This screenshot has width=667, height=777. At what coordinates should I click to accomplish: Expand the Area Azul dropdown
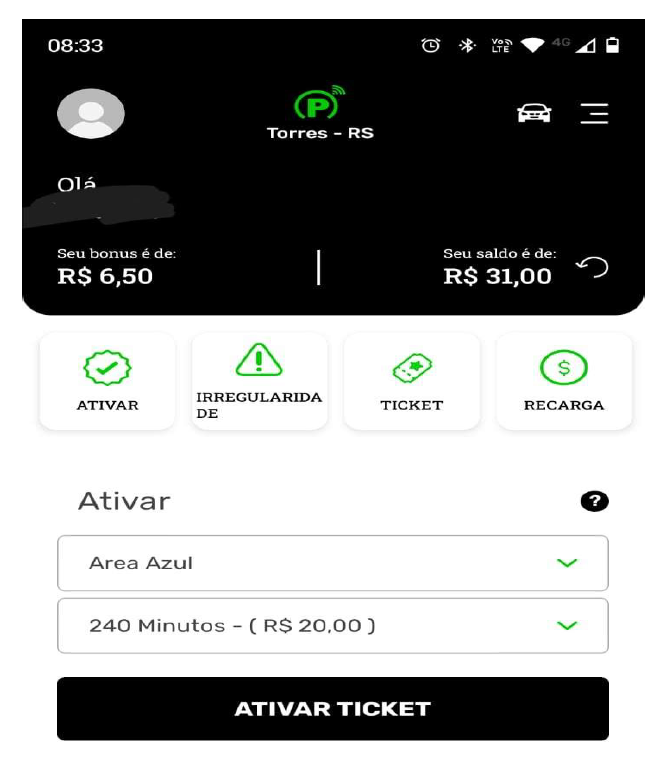point(332,563)
